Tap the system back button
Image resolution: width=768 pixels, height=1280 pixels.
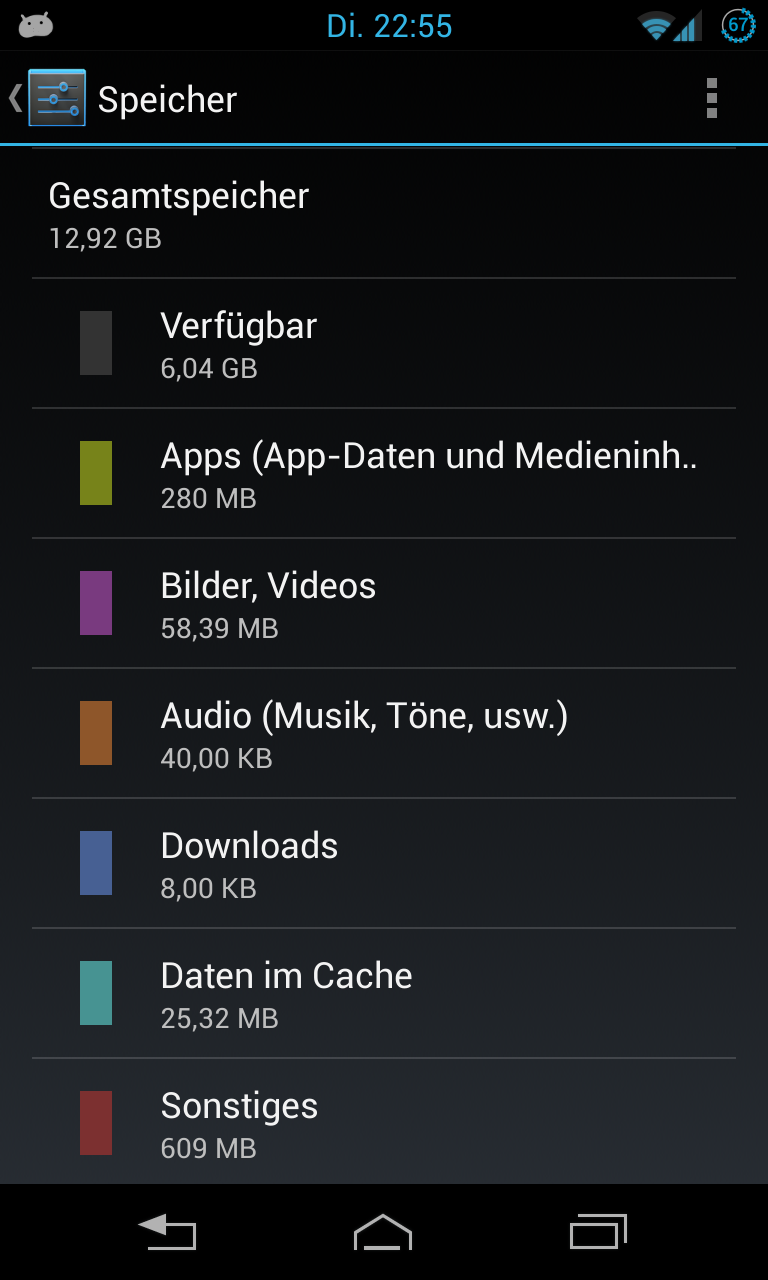(167, 1232)
